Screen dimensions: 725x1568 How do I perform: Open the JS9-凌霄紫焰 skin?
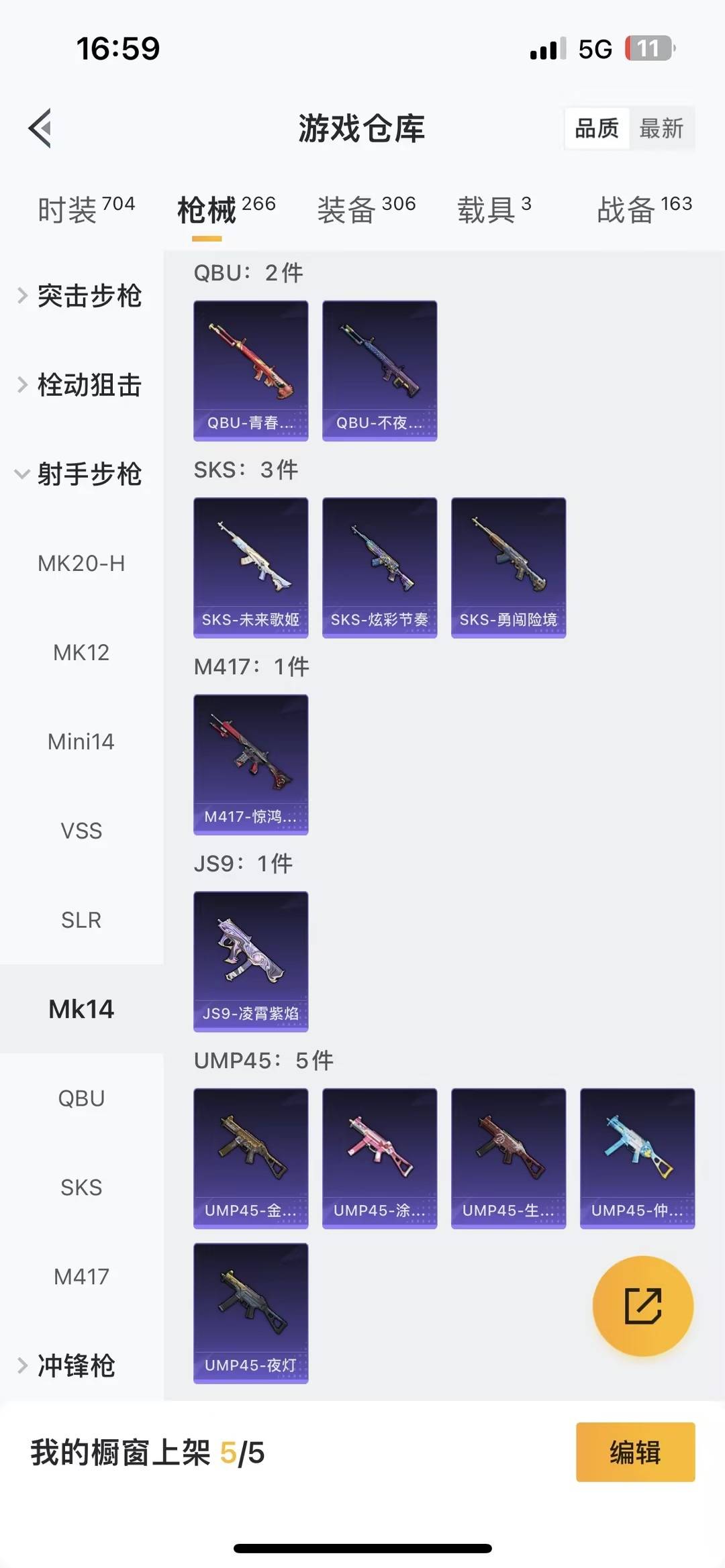click(x=250, y=961)
